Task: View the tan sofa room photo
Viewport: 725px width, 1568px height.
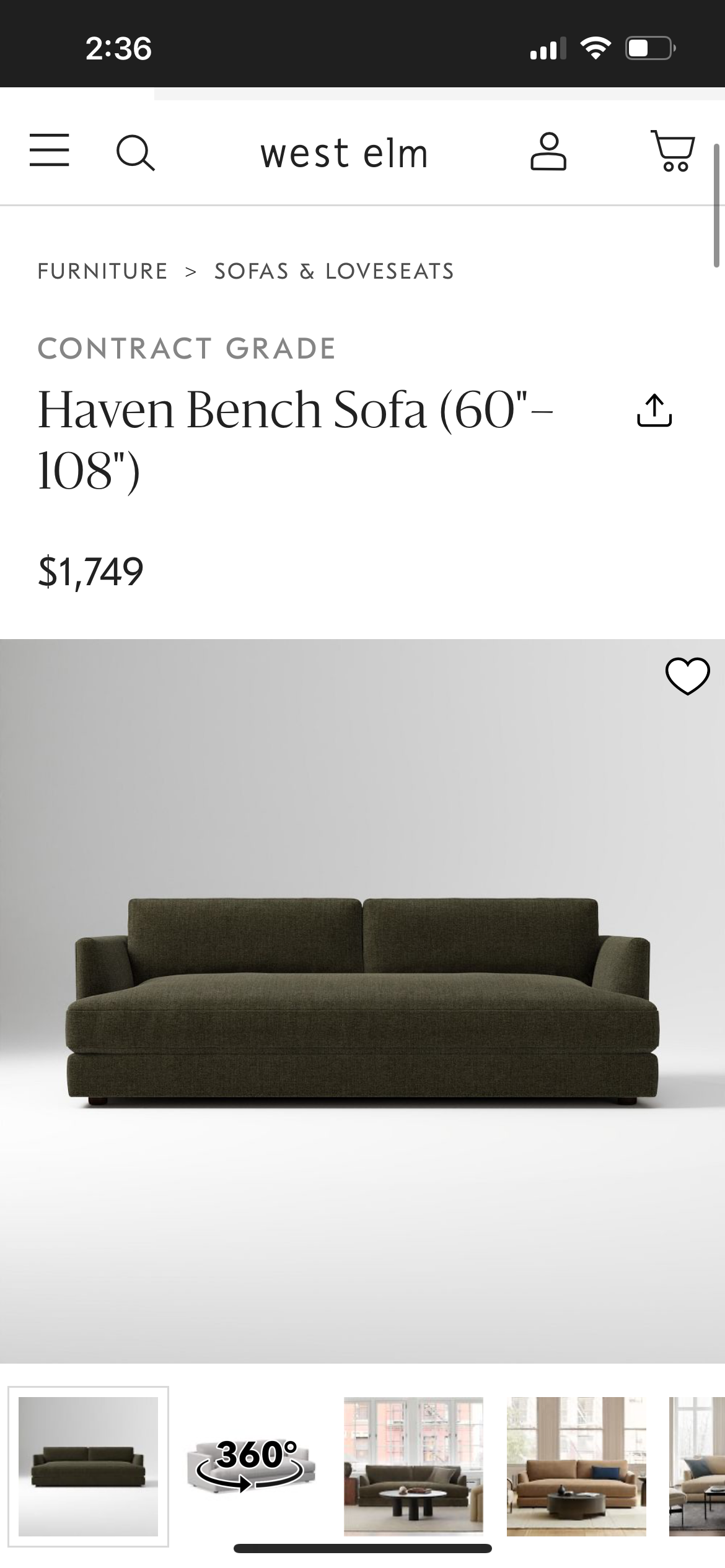Action: tap(576, 1466)
